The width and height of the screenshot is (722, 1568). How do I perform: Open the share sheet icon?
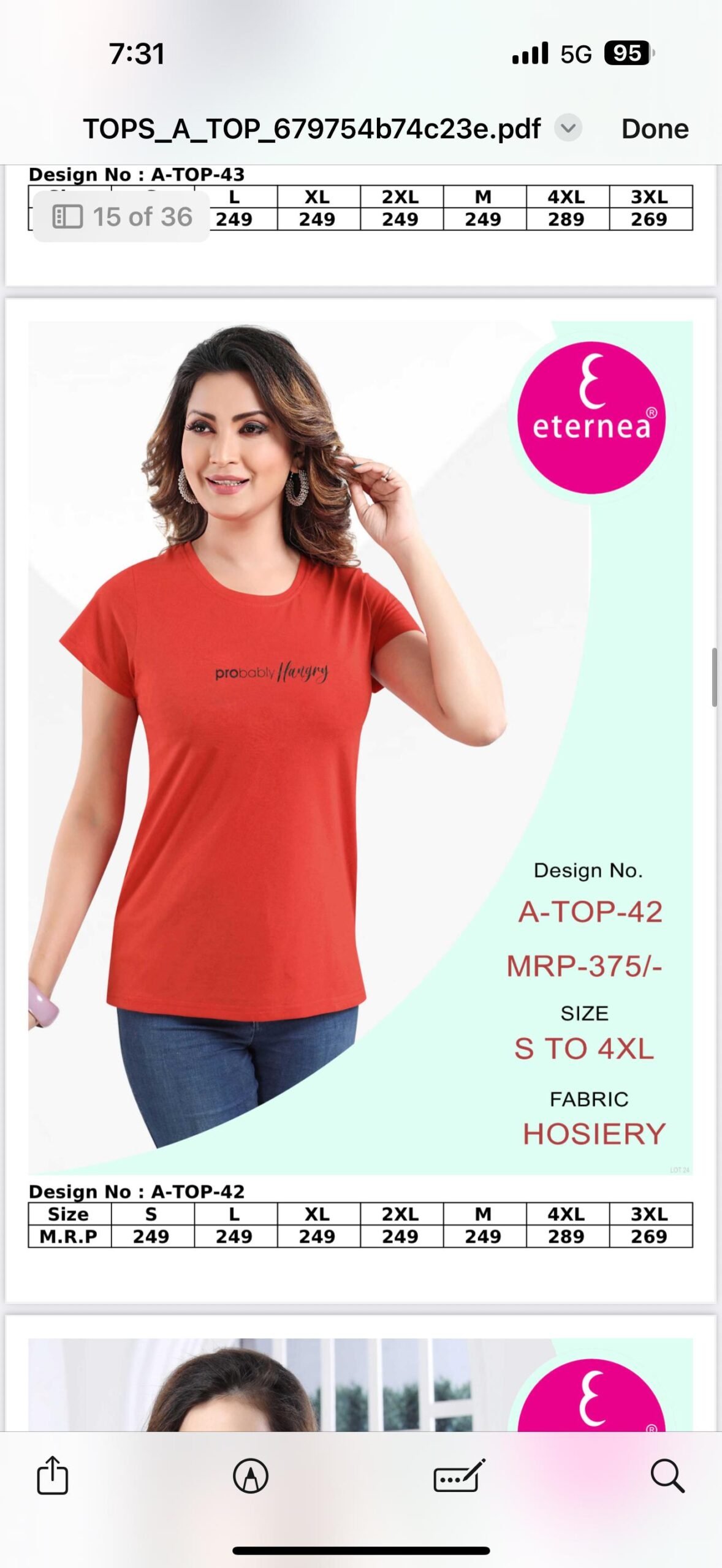(x=53, y=1476)
